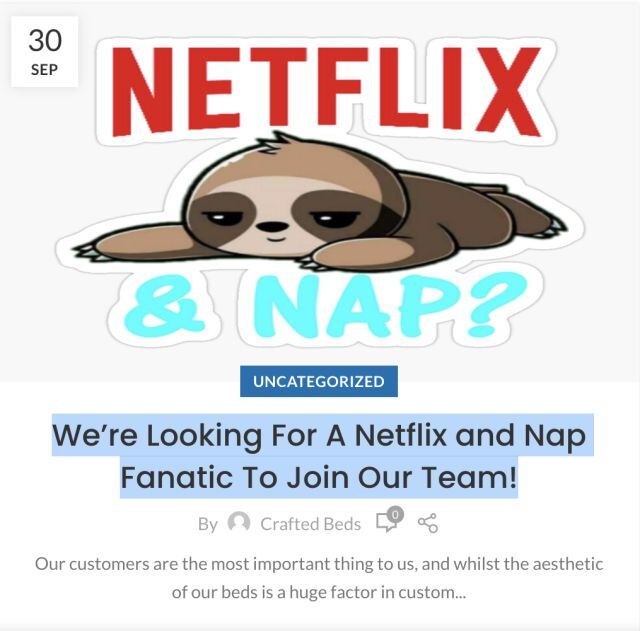The width and height of the screenshot is (640, 631).
Task: Open the Netflix and Nap Fanatic article title
Action: (319, 456)
